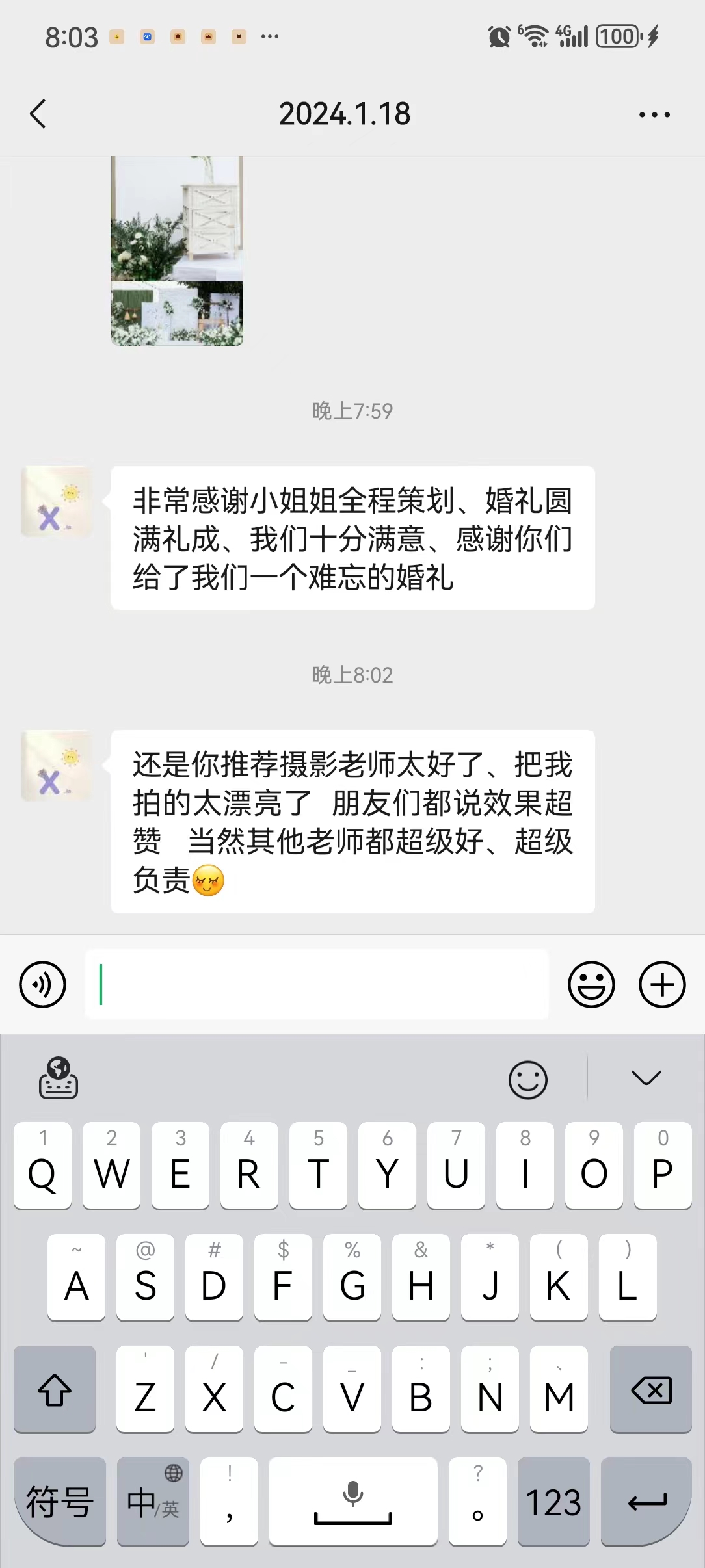Open the sender avatar on the 晚上7:59 message
Screen dimensions: 705x1568
coord(57,501)
